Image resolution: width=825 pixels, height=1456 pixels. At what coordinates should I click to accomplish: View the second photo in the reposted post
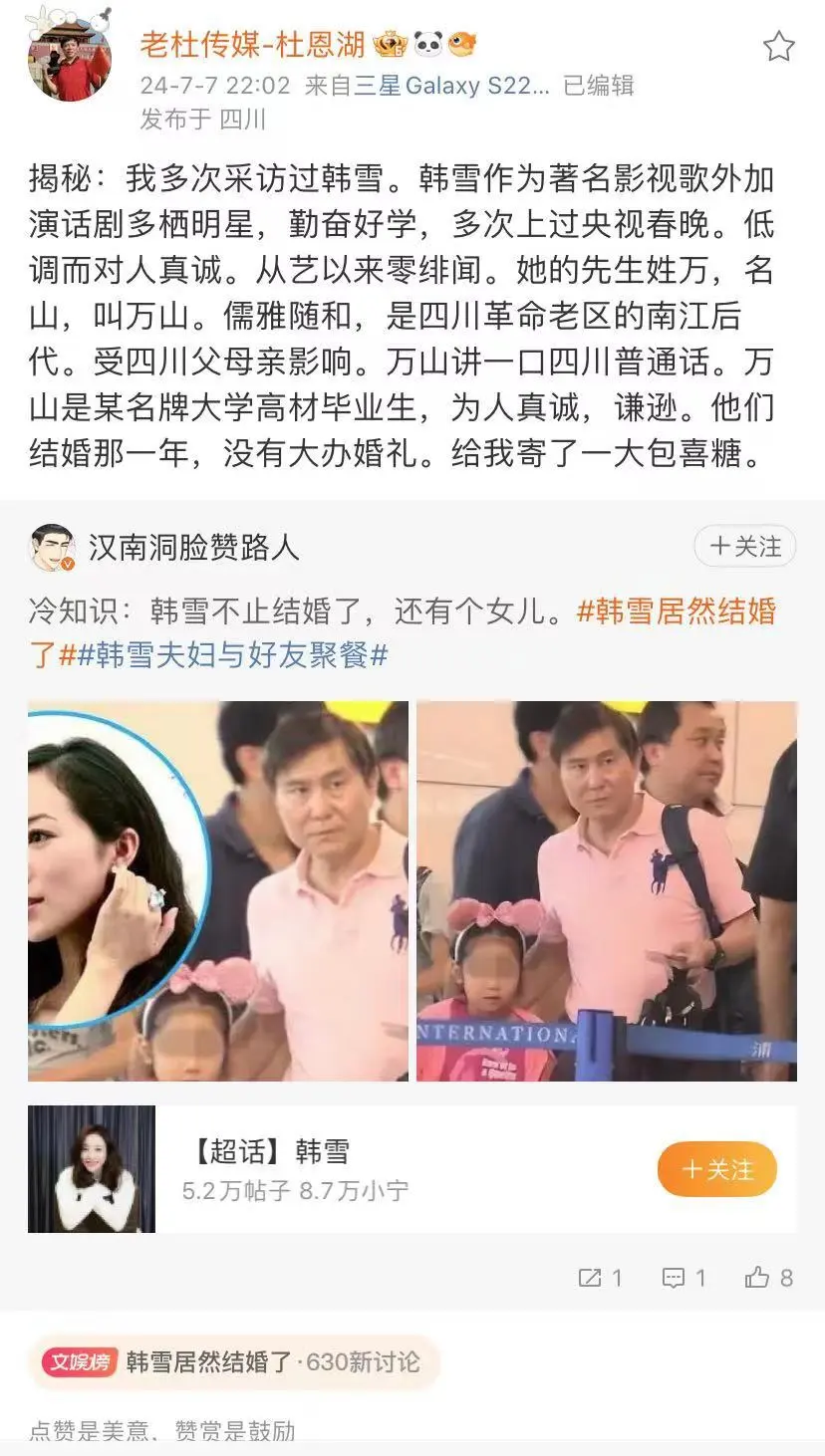tap(607, 891)
